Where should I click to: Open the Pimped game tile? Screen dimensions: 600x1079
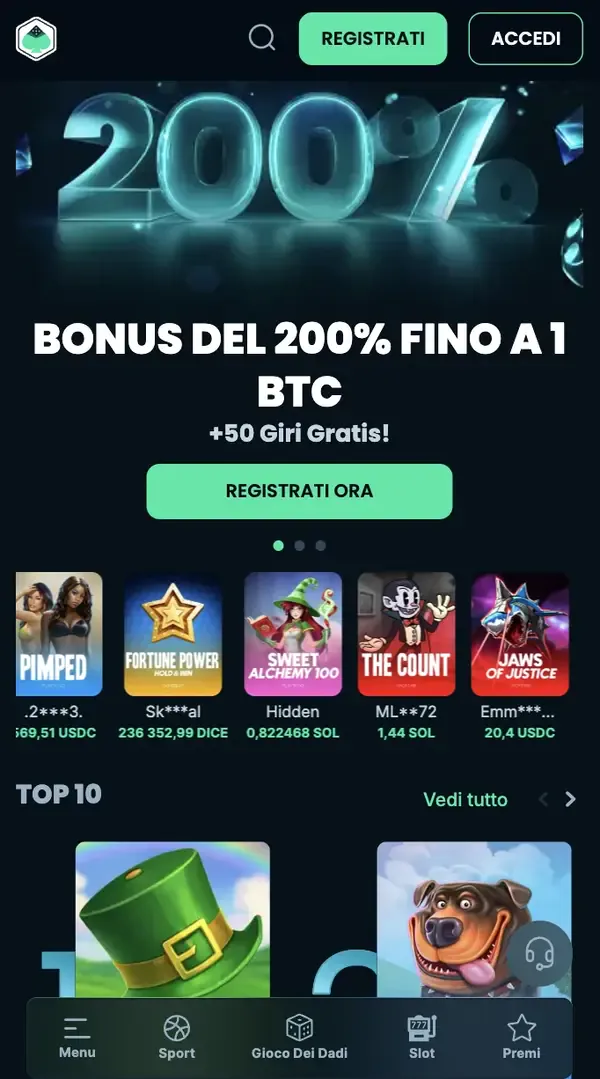point(59,634)
